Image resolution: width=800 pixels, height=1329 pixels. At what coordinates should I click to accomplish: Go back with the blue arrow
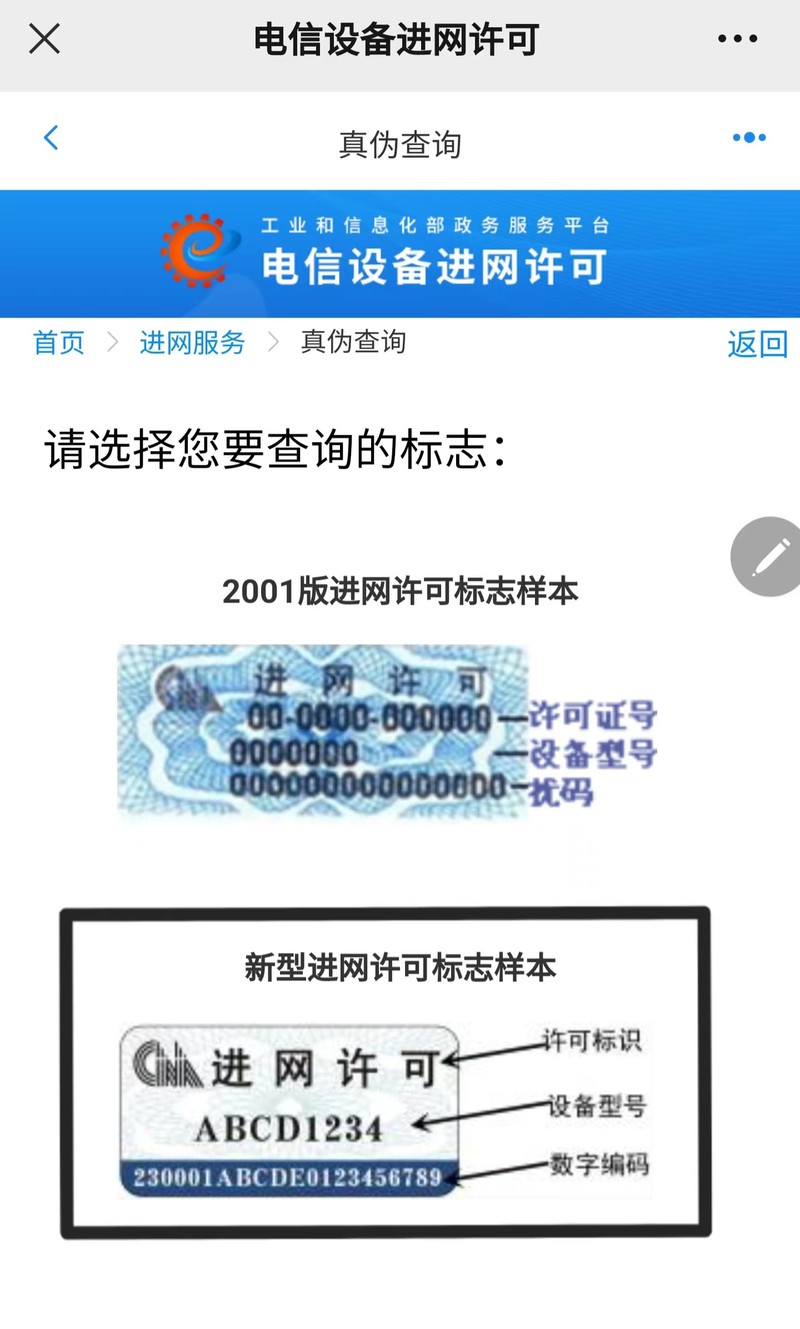click(x=51, y=138)
